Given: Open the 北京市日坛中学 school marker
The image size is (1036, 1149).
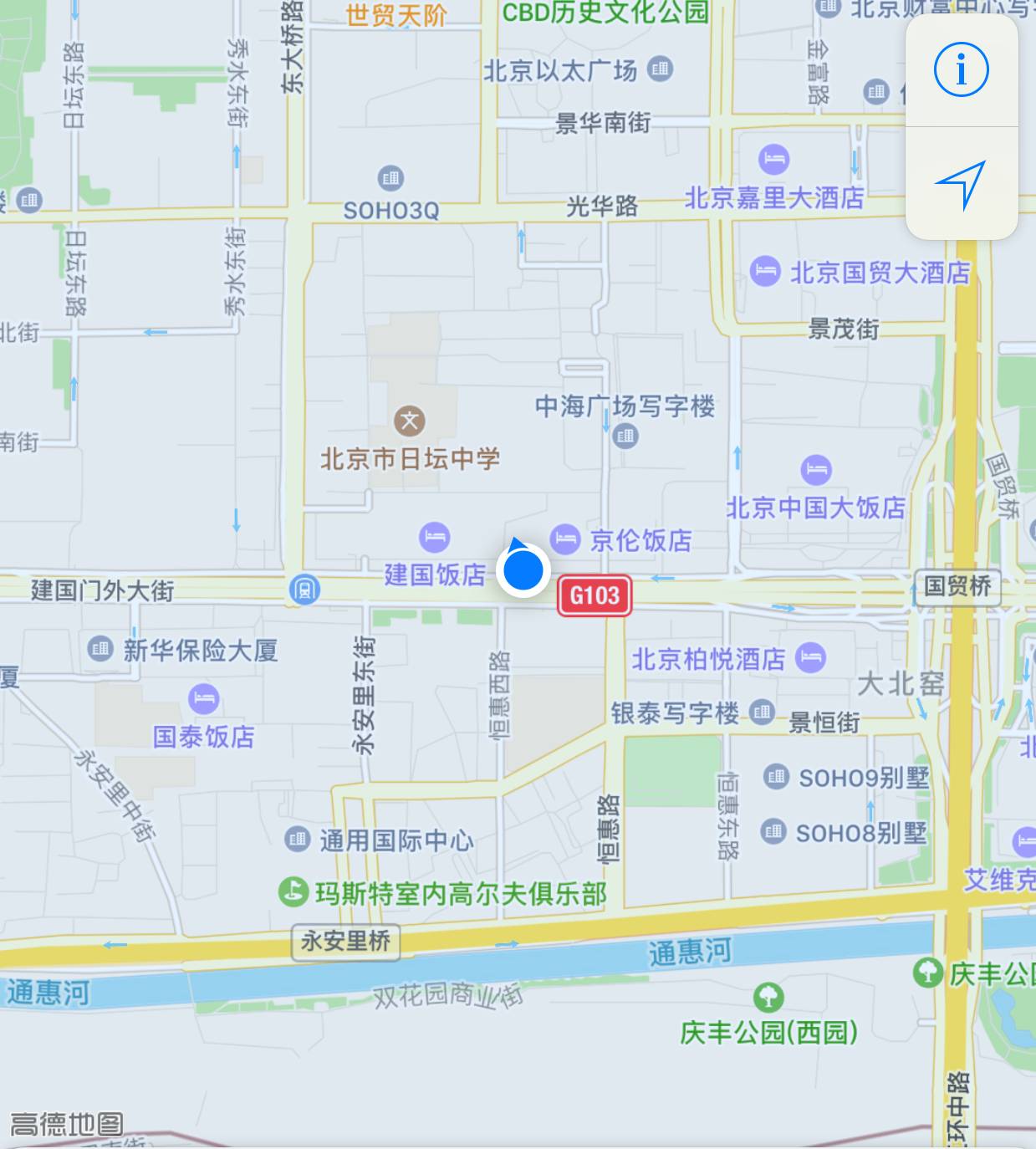Looking at the screenshot, I should (409, 421).
